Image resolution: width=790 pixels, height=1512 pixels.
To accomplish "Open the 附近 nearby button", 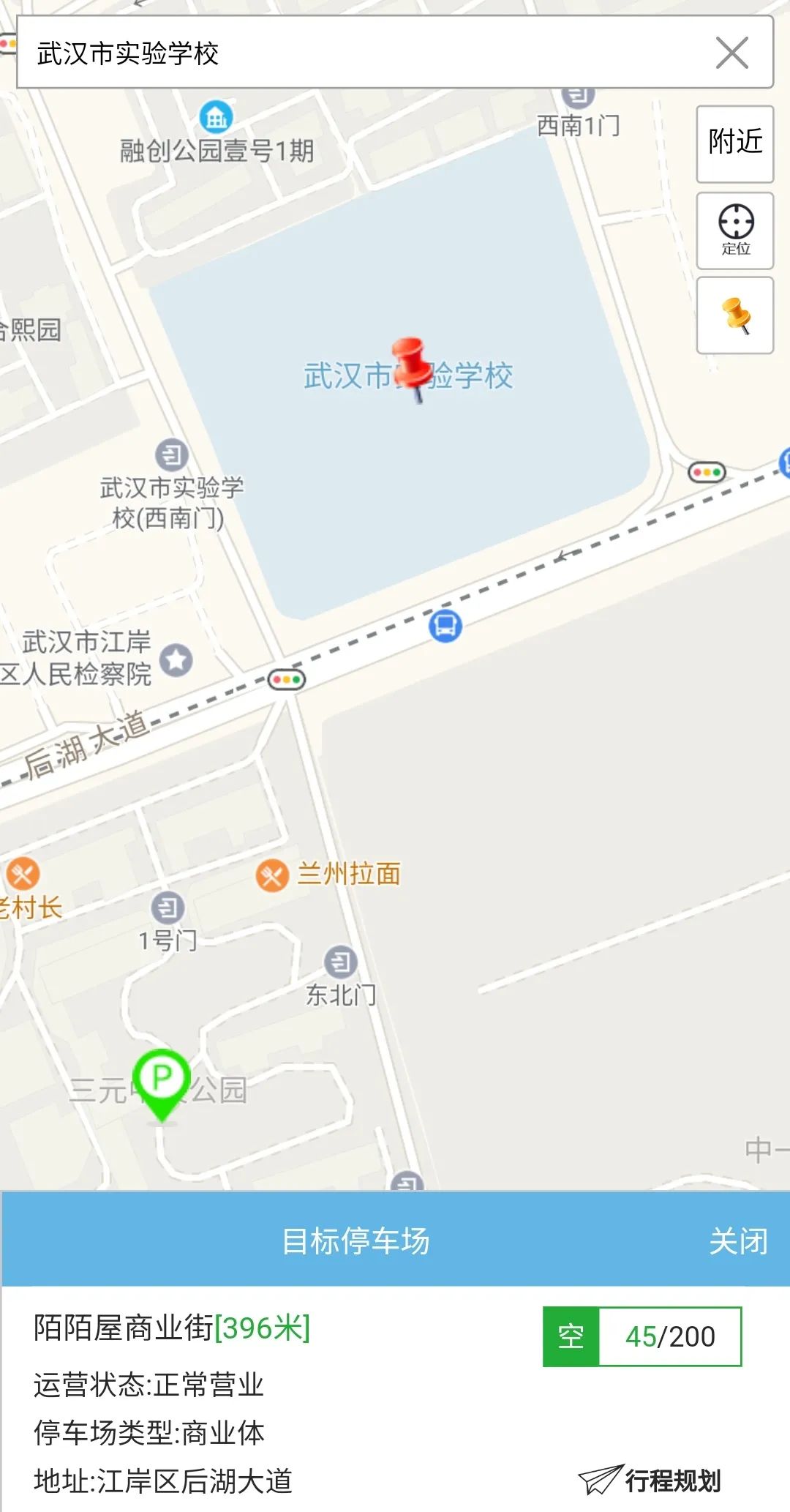I will 734,143.
